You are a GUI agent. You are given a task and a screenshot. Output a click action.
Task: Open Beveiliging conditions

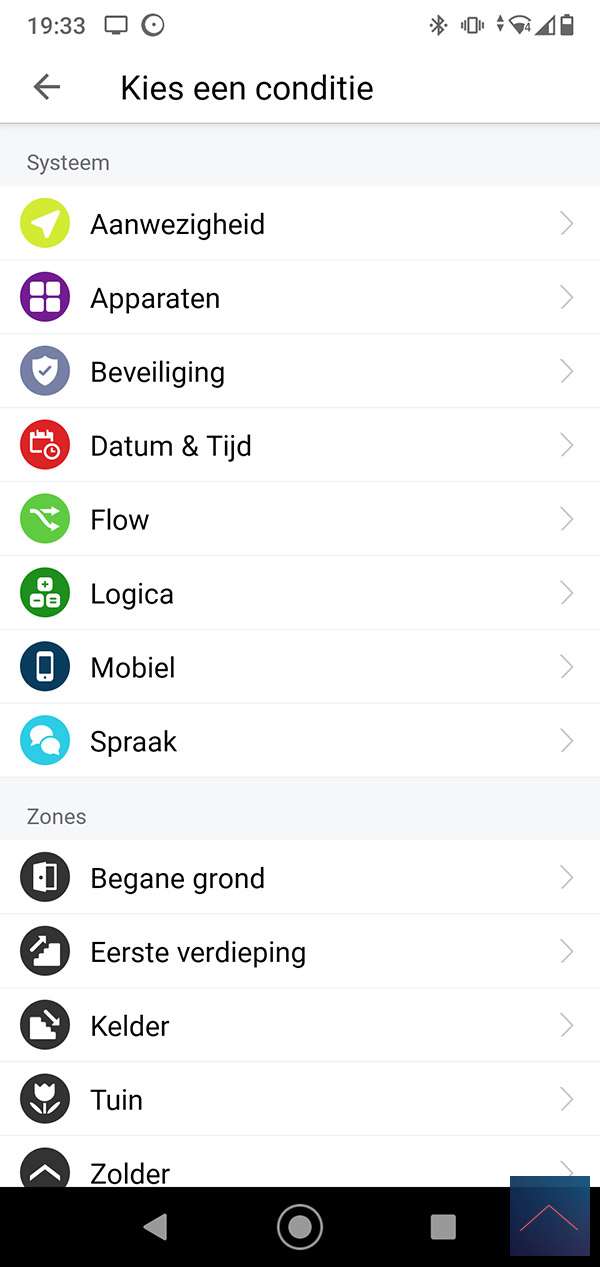[300, 372]
